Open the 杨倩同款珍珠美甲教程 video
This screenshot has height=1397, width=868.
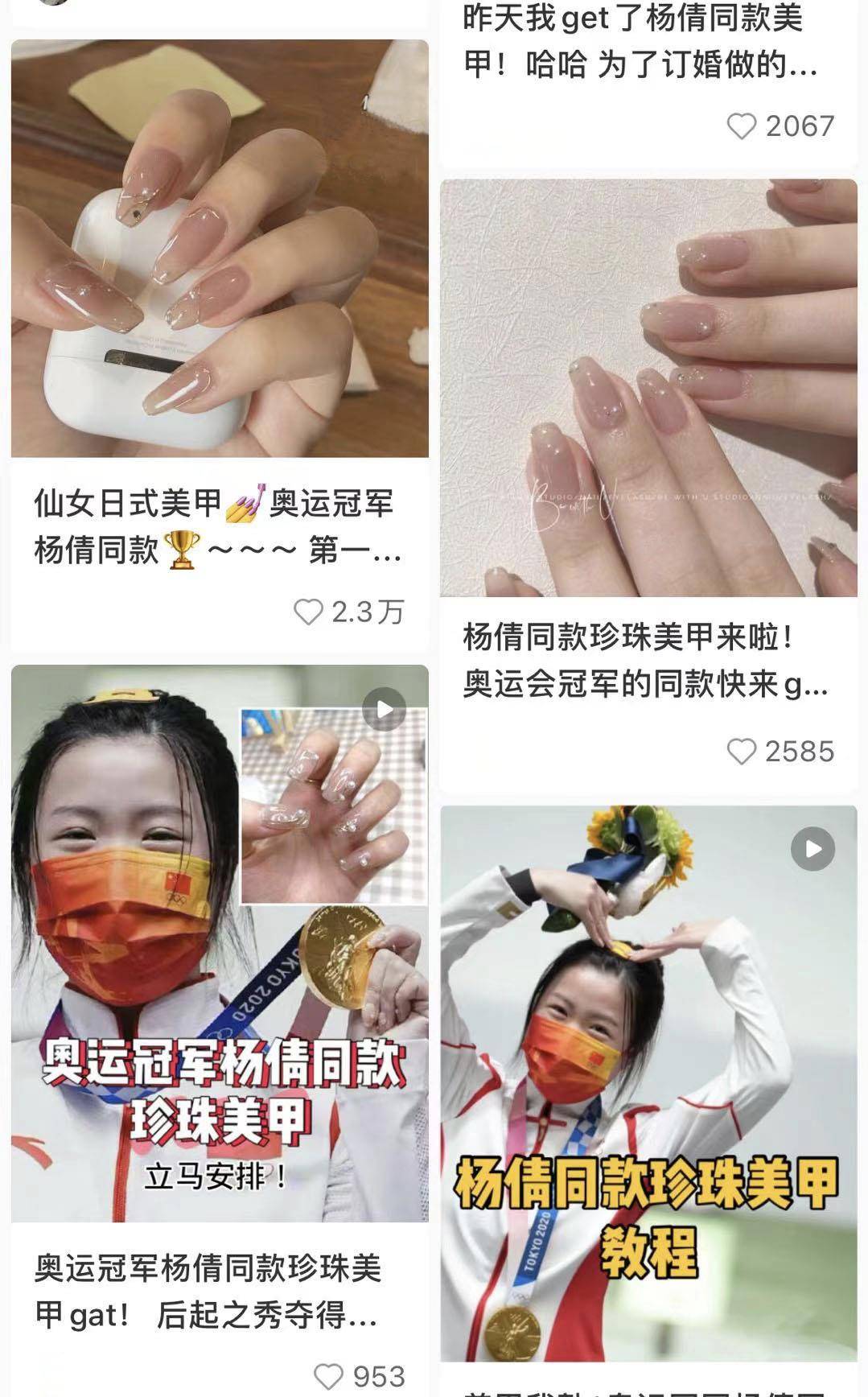click(648, 1083)
